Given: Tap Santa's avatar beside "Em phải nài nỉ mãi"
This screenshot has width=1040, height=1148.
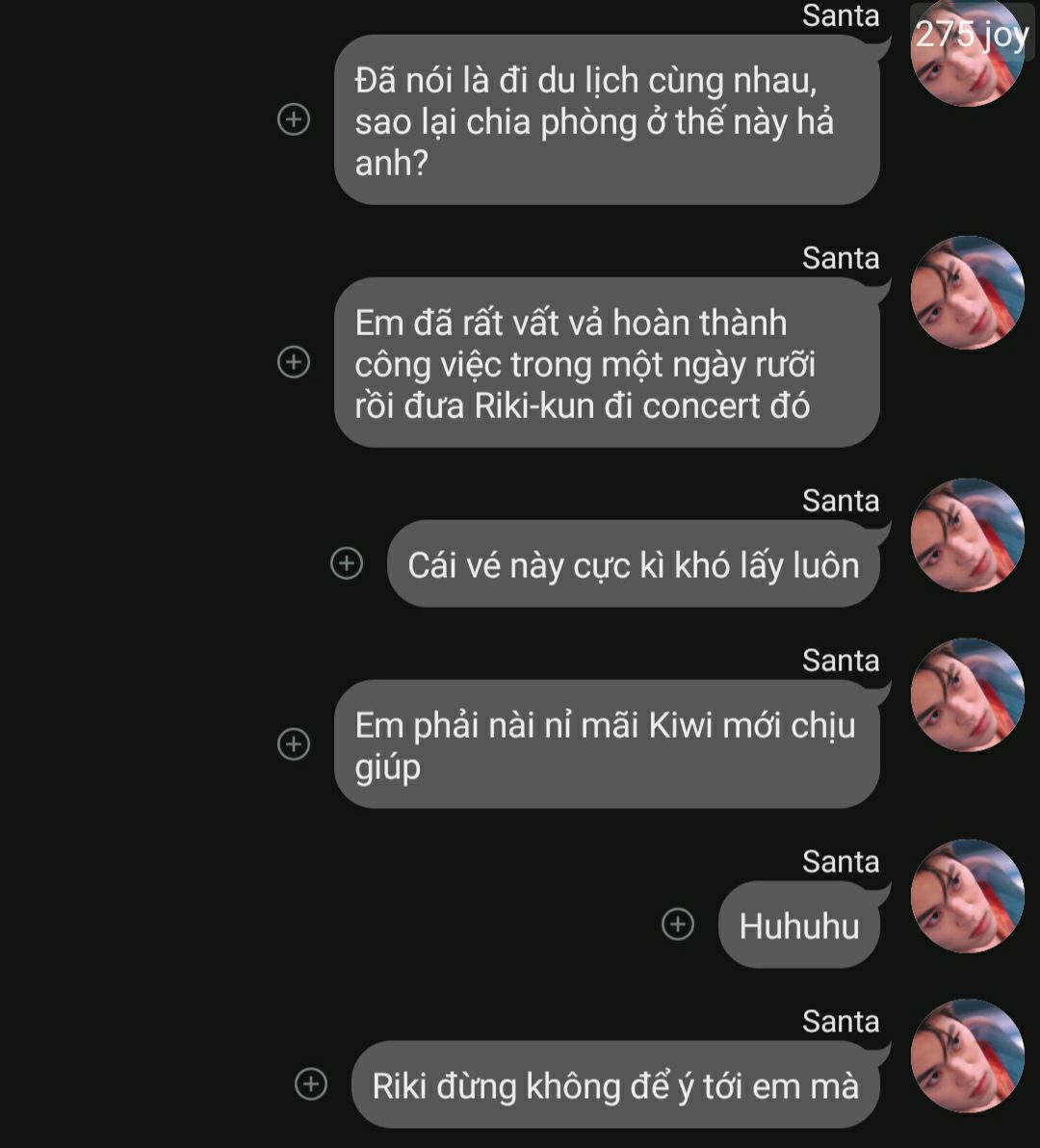Looking at the screenshot, I should click(967, 694).
